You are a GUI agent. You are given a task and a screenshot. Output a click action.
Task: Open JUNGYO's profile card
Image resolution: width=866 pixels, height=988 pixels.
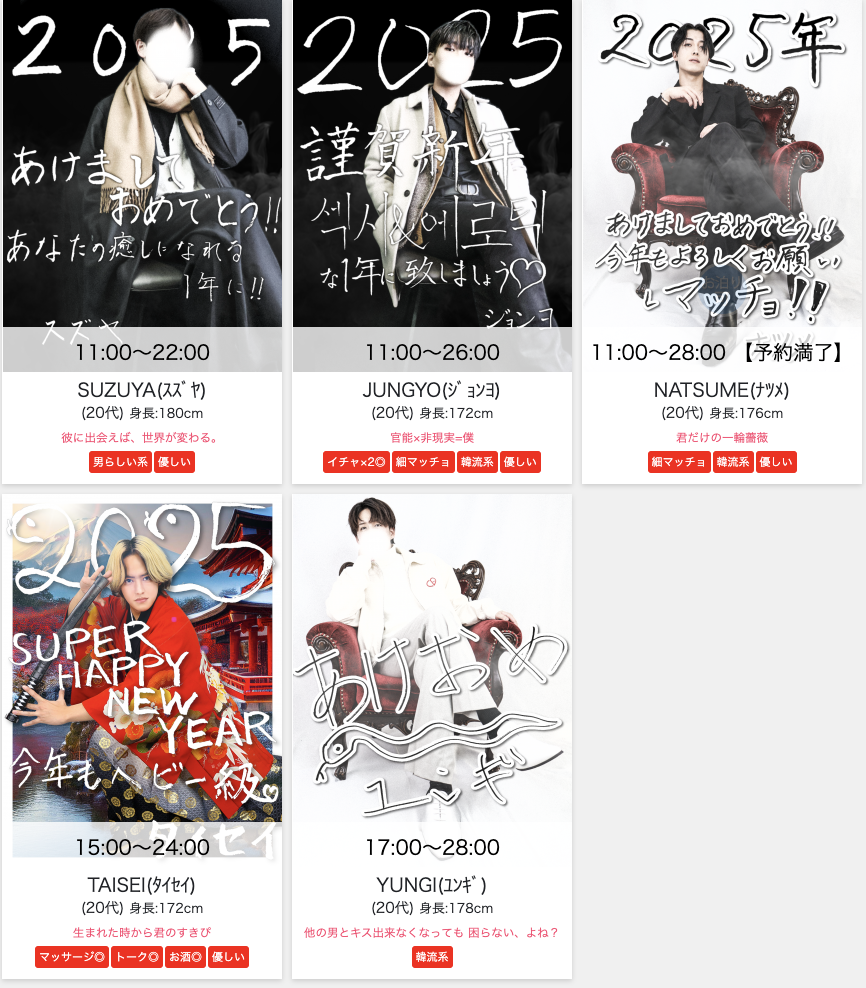click(432, 180)
